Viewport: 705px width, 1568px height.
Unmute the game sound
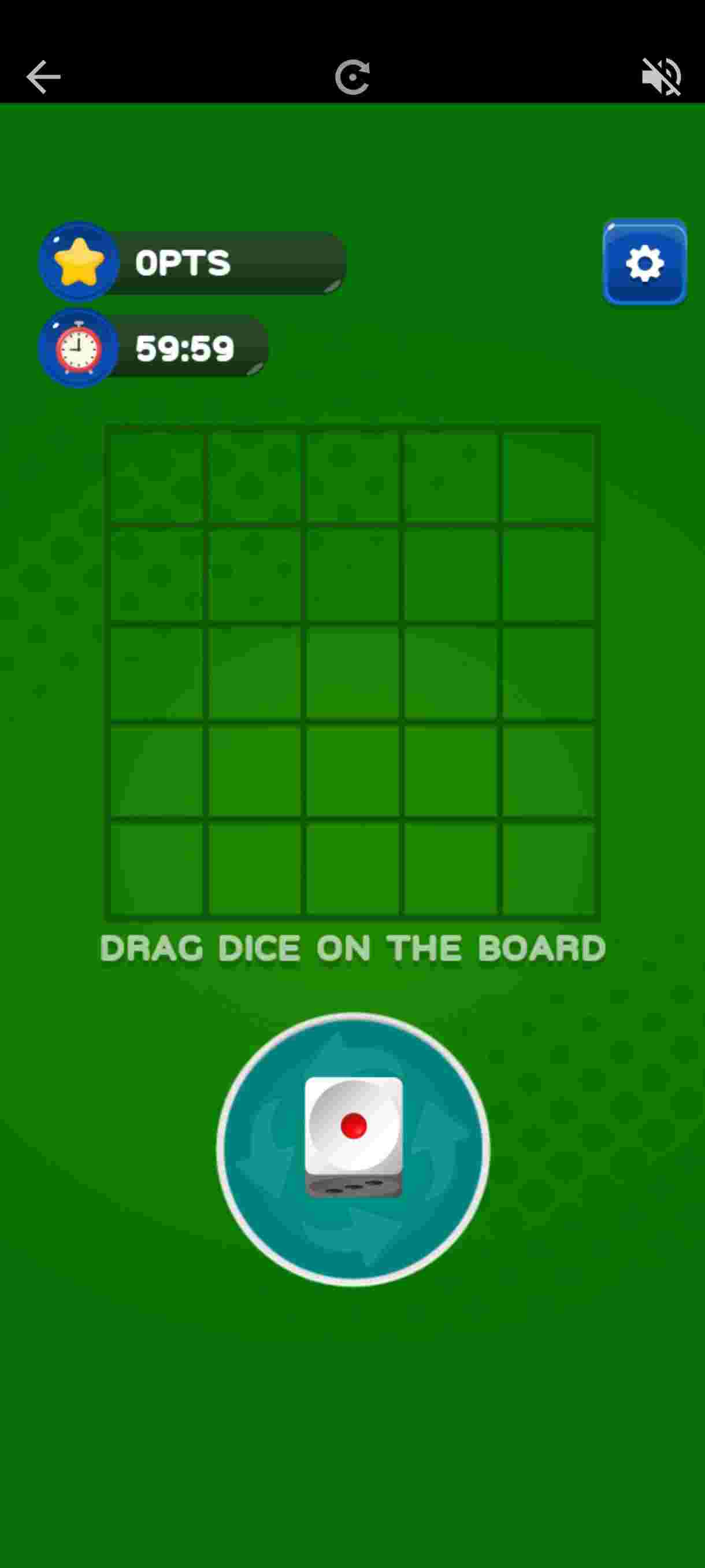(661, 77)
